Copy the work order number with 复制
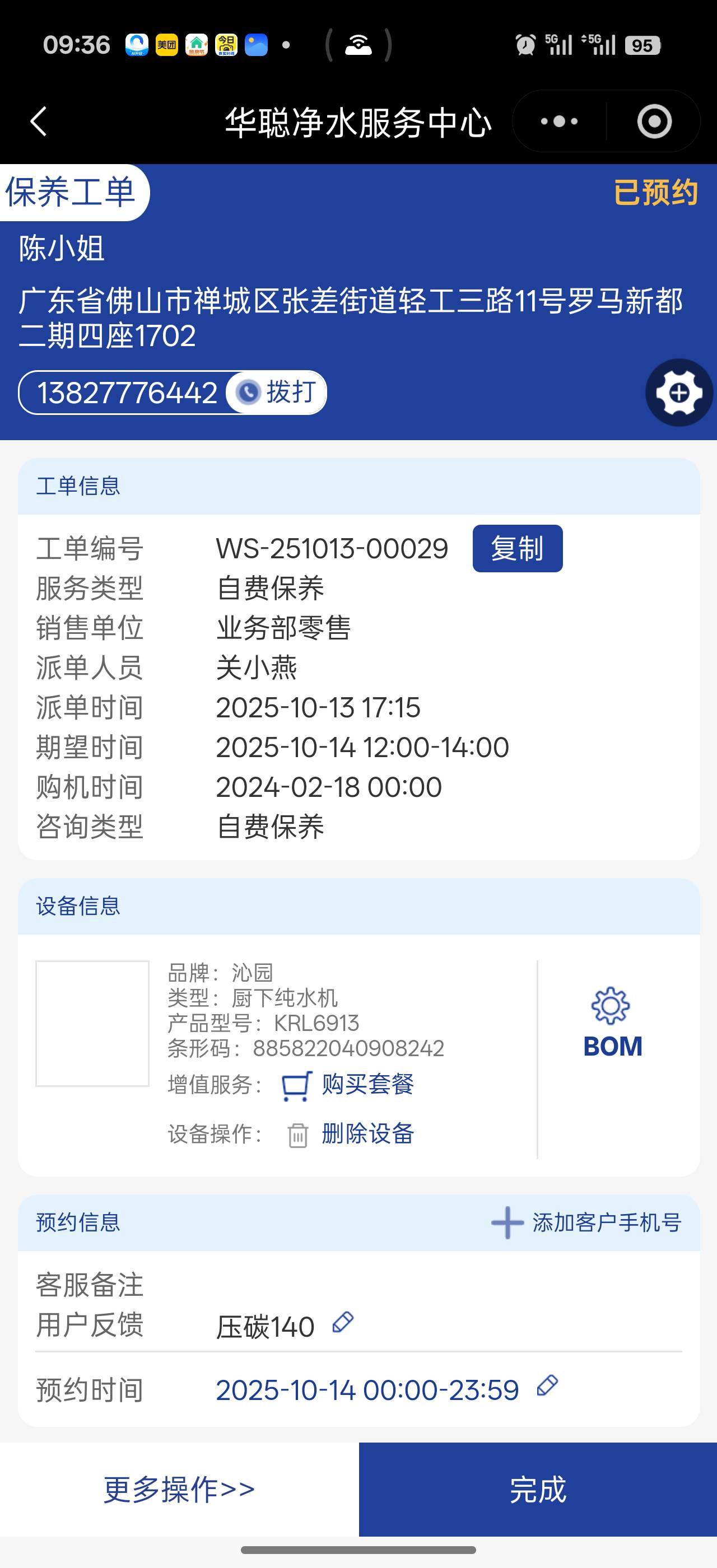This screenshot has height=1568, width=717. coord(518,548)
